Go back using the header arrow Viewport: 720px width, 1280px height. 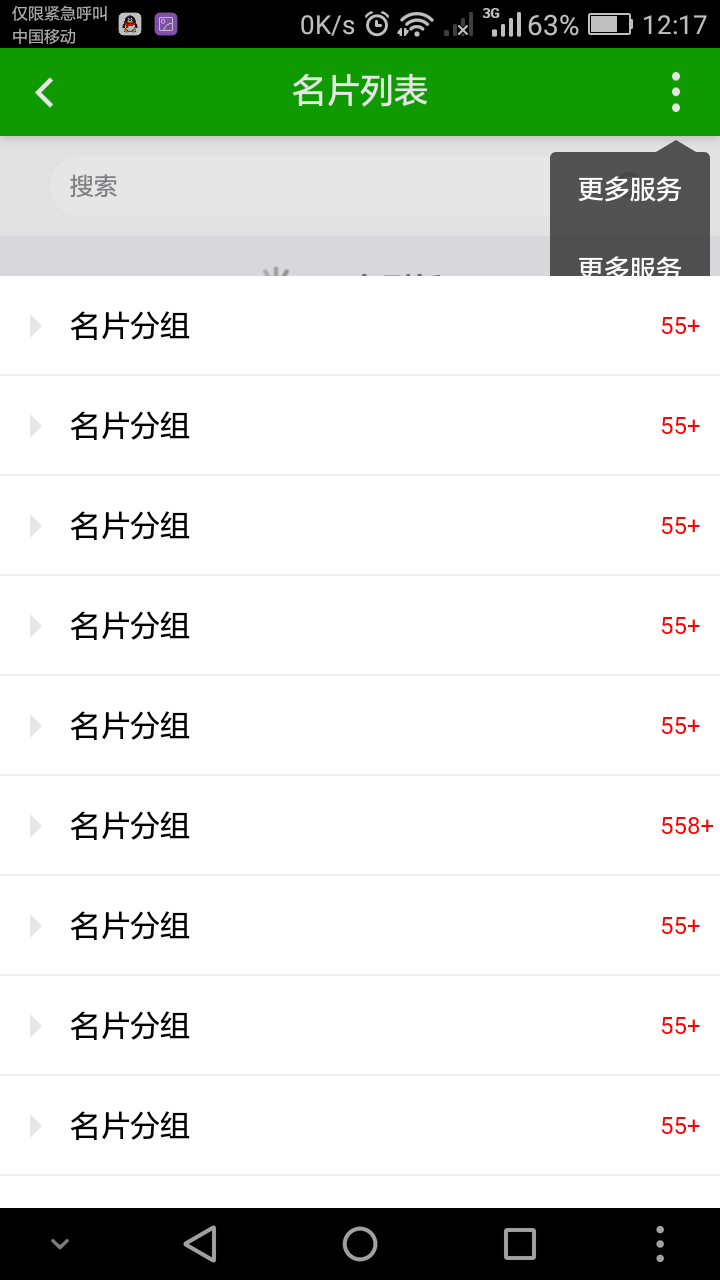[x=44, y=92]
